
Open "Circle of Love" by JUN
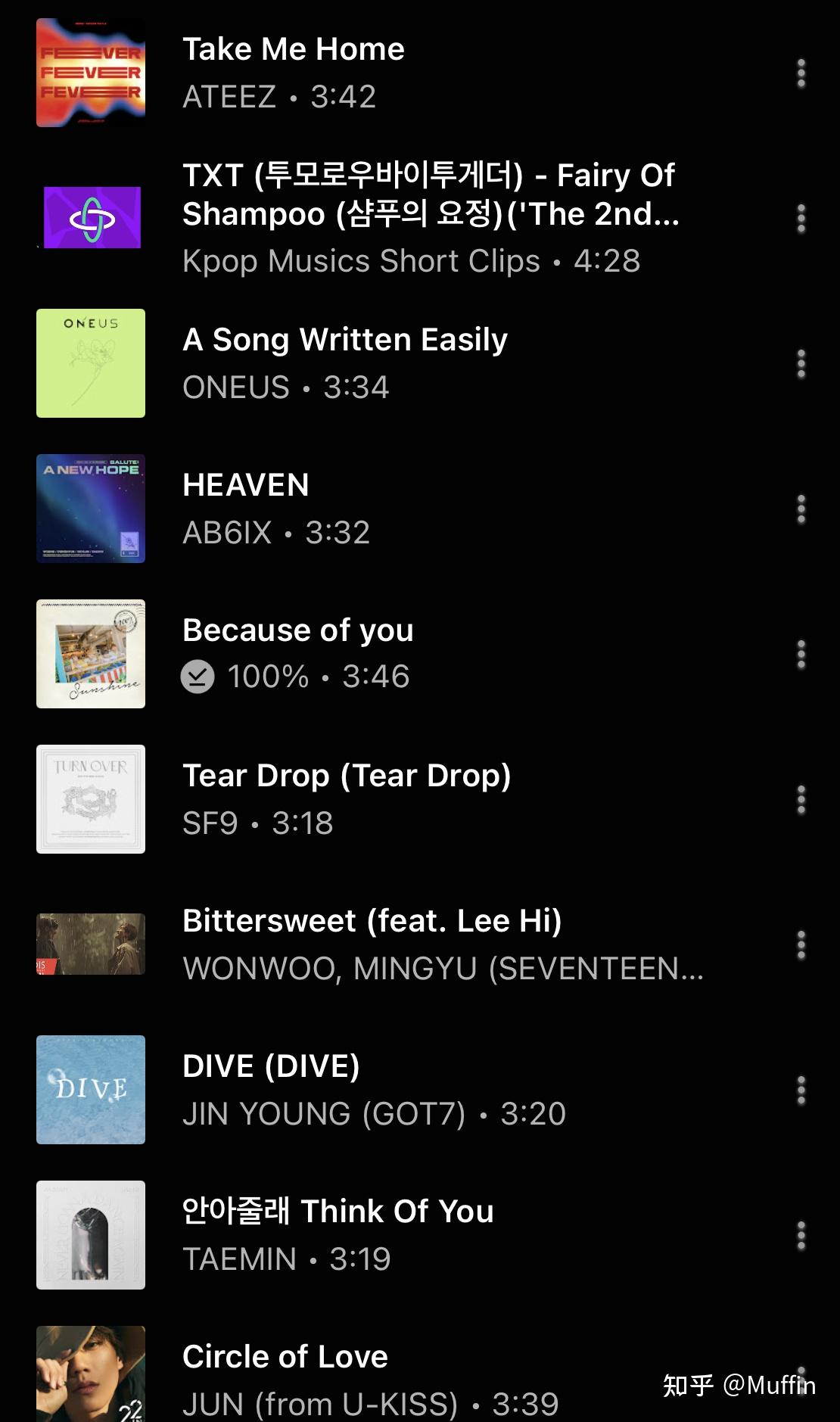tap(284, 1355)
